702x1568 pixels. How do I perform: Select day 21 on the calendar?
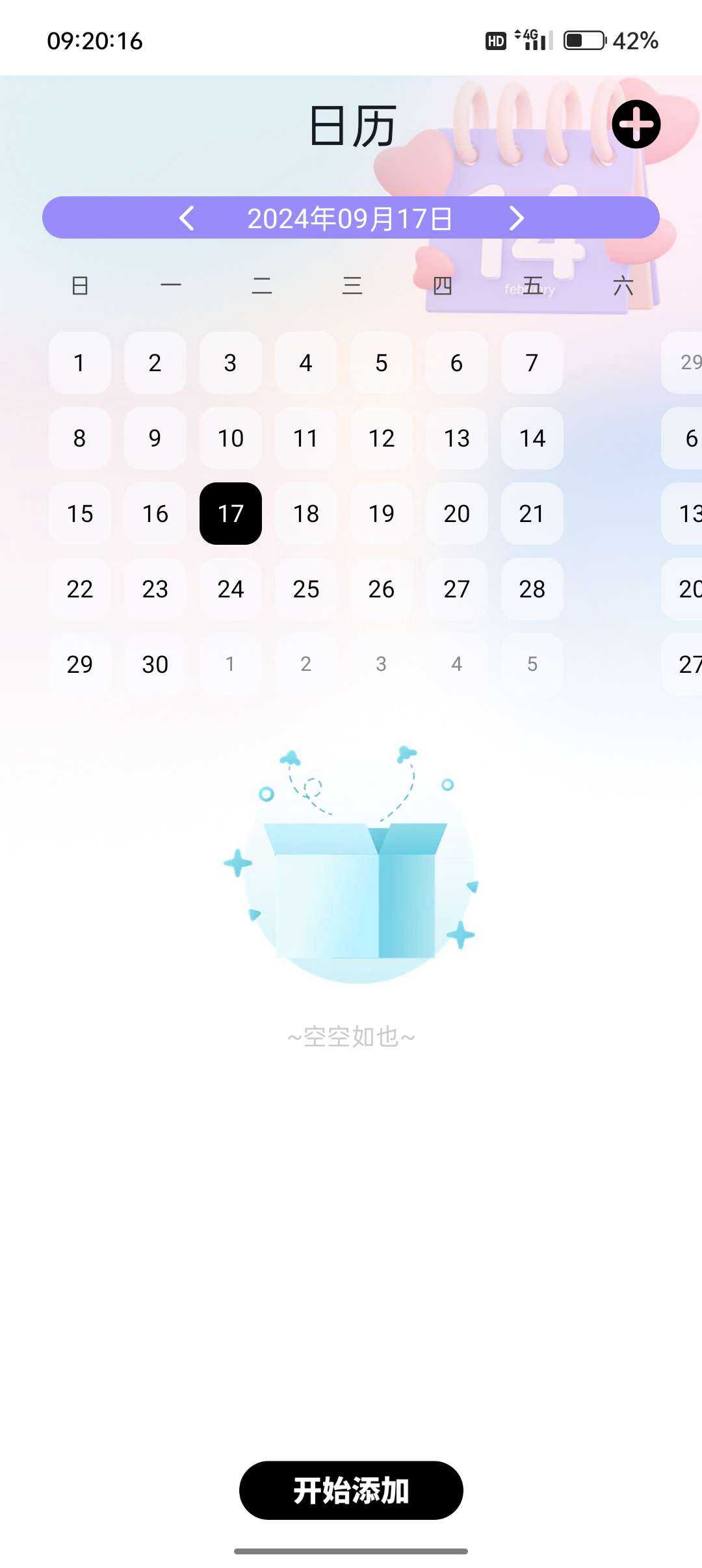pyautogui.click(x=532, y=514)
